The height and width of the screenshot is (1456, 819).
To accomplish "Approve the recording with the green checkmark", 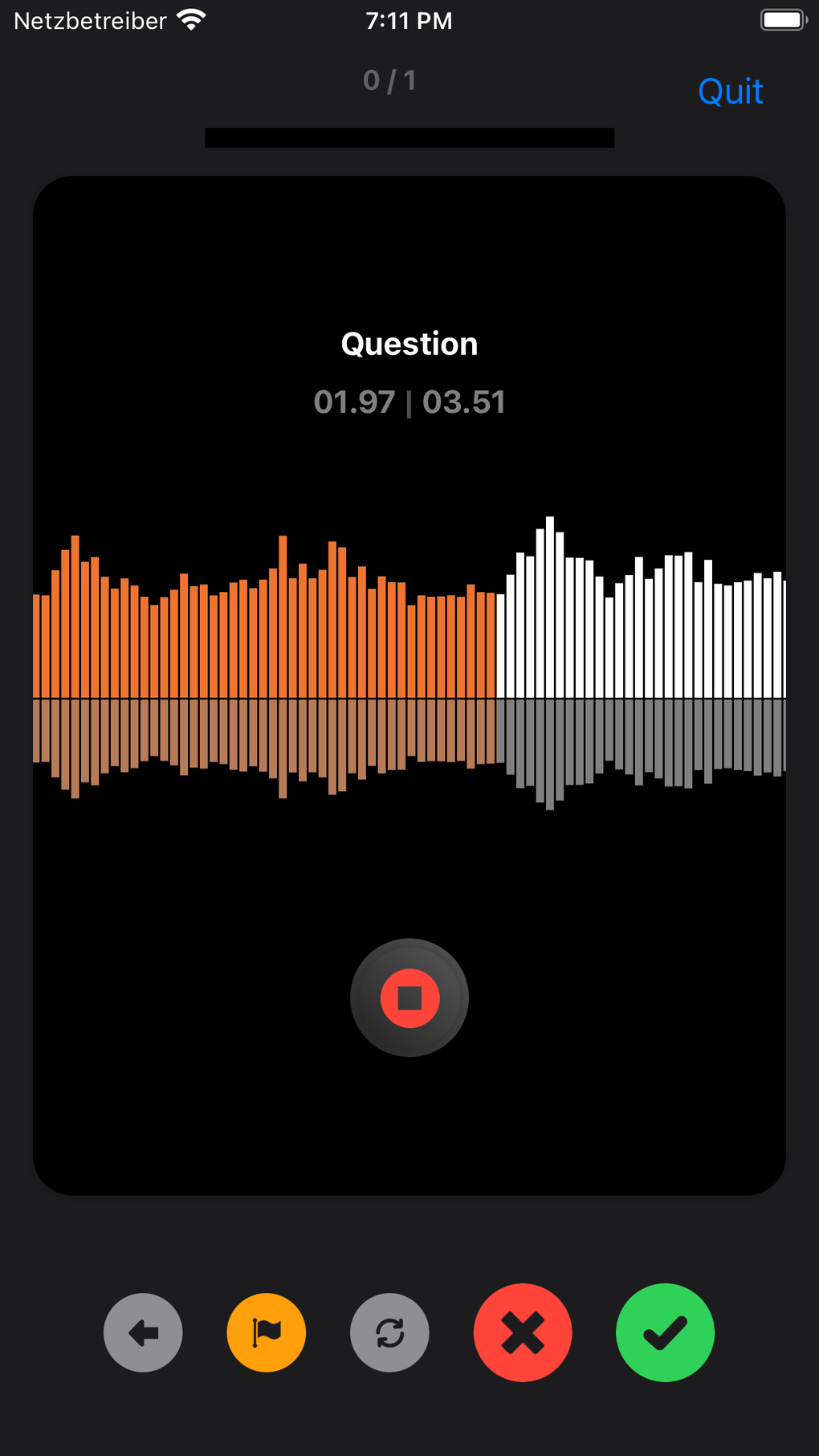I will [x=663, y=1332].
